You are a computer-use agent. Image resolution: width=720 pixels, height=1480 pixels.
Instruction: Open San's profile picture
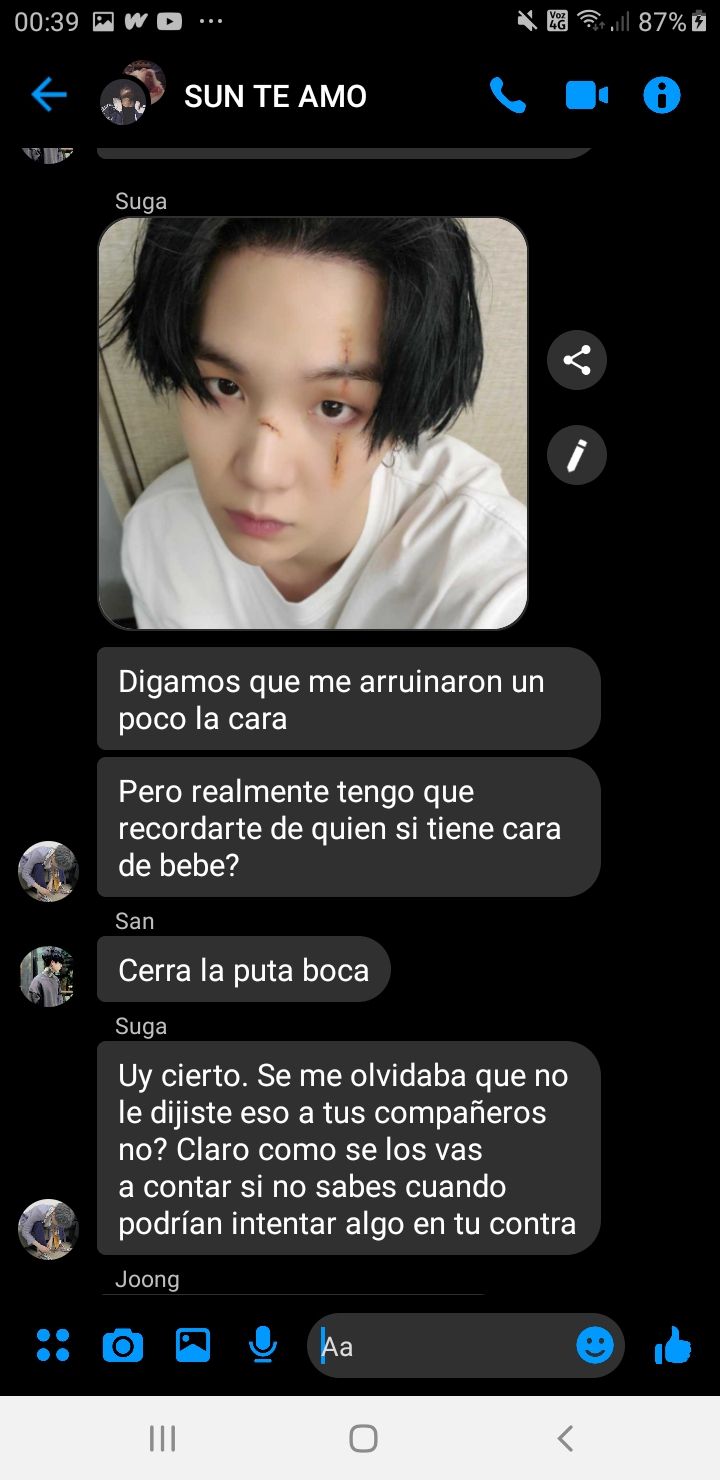point(48,976)
